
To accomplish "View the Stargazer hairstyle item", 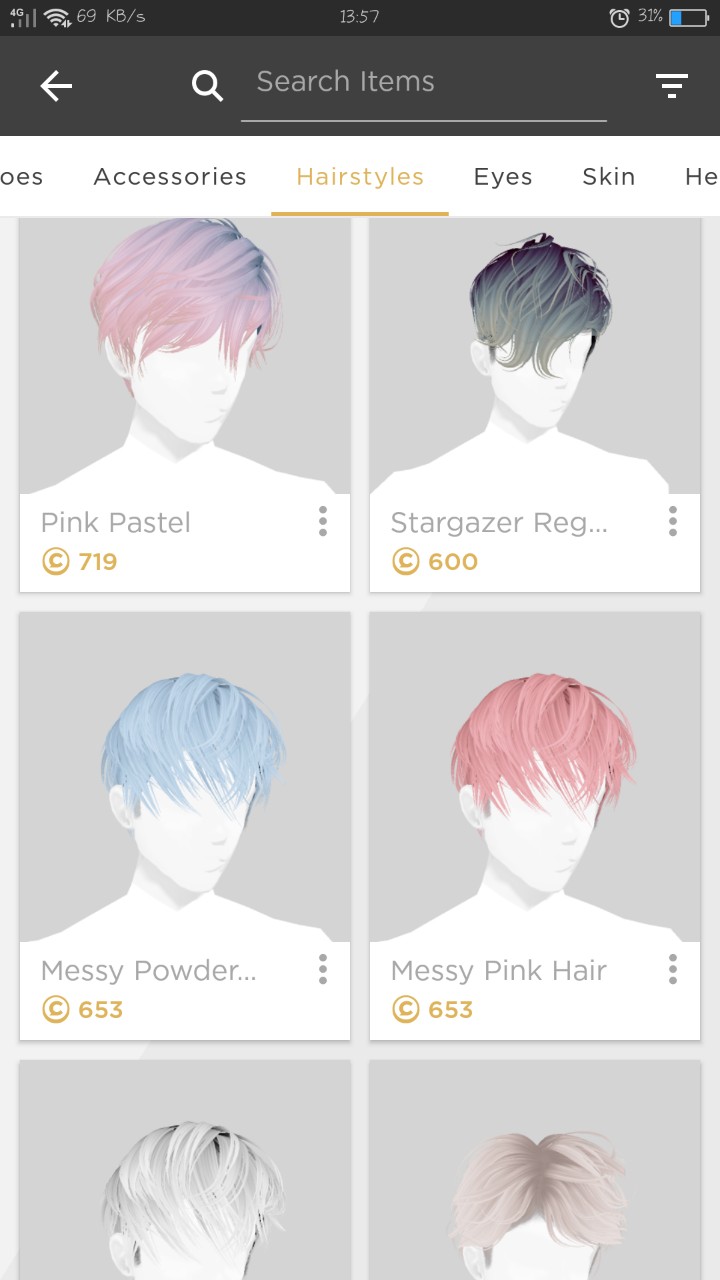I will click(x=535, y=360).
